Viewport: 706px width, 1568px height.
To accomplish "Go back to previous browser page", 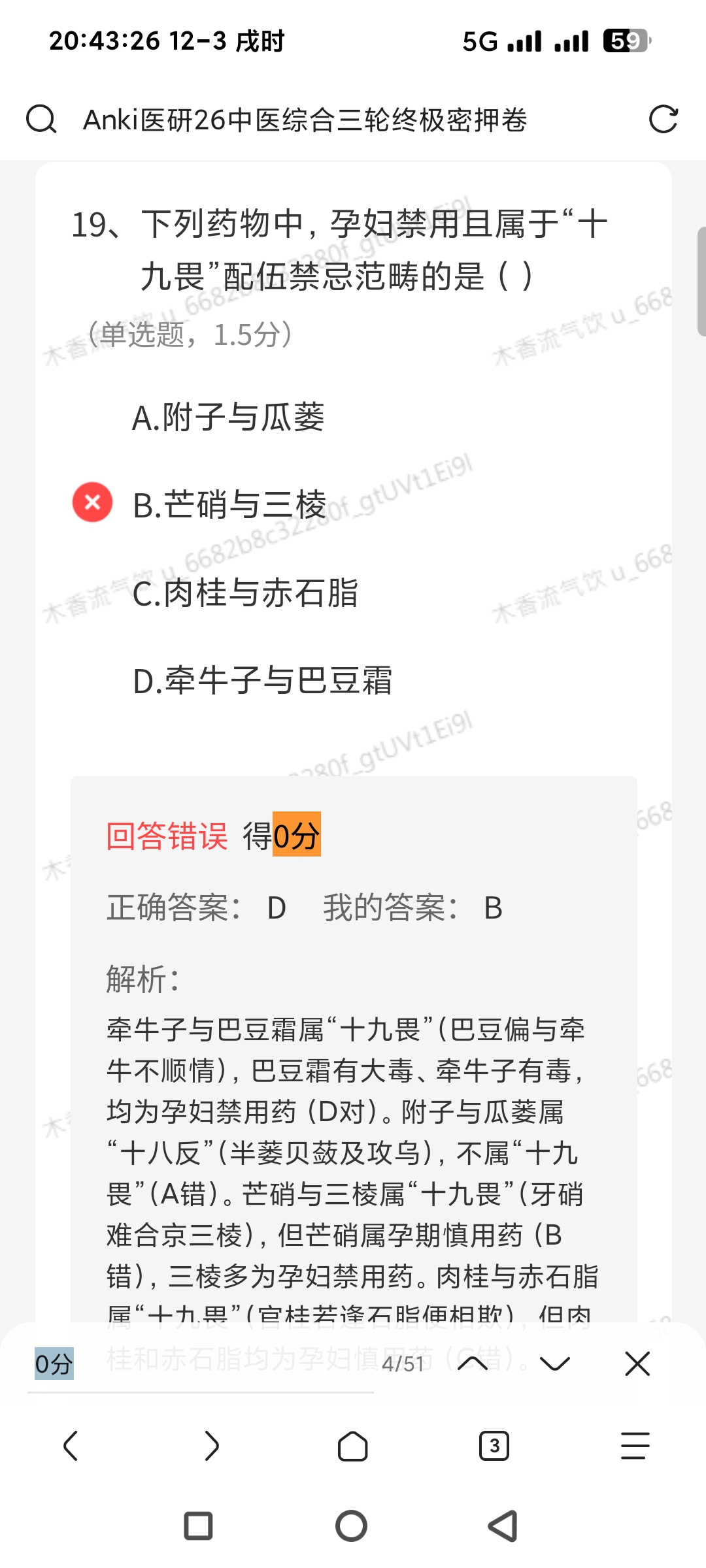I will pos(71,1445).
